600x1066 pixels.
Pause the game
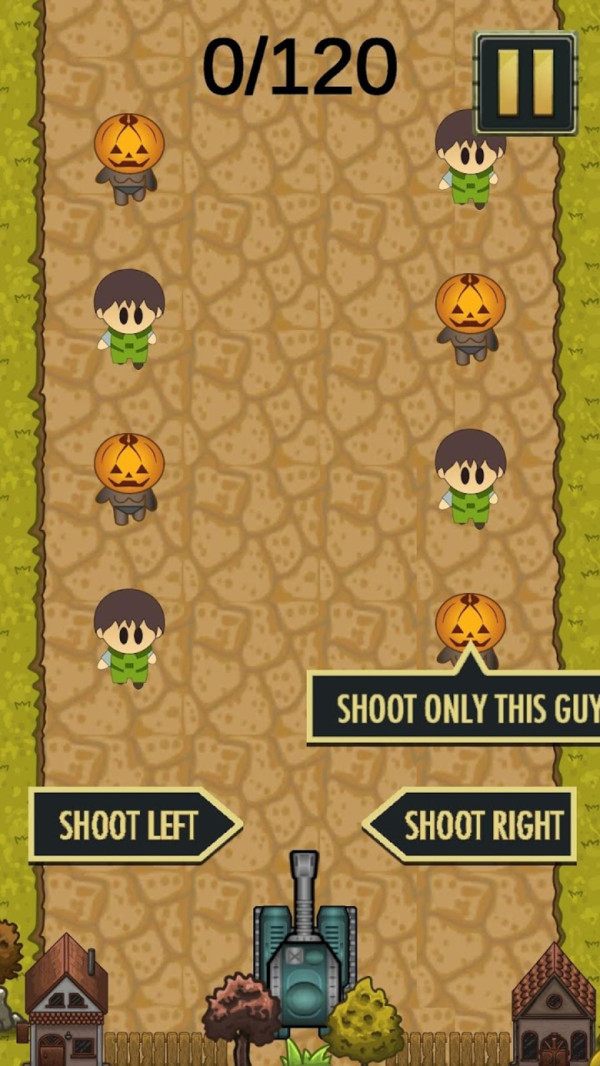pos(525,83)
